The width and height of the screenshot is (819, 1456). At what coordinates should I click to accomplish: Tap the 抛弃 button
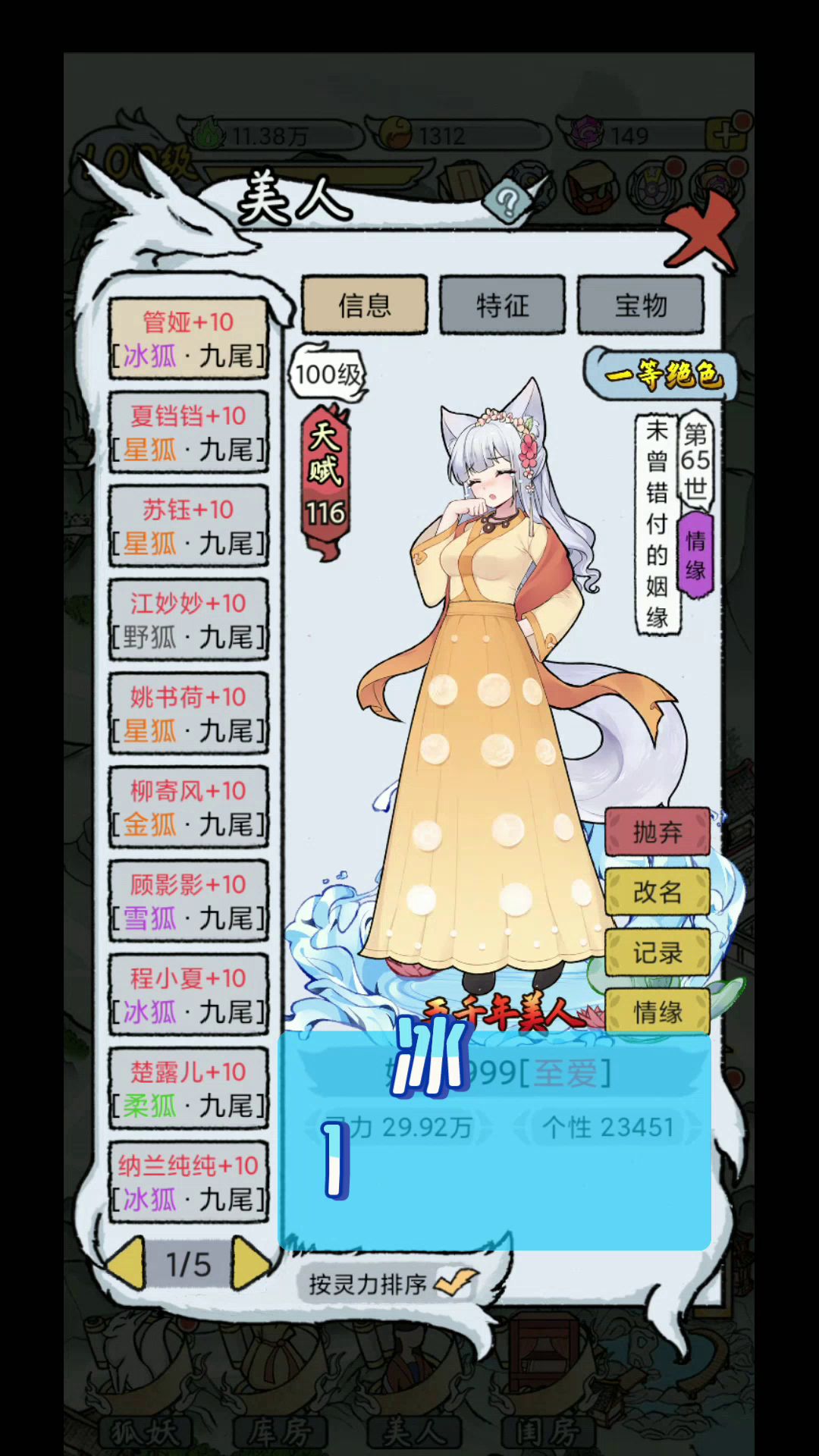(657, 832)
